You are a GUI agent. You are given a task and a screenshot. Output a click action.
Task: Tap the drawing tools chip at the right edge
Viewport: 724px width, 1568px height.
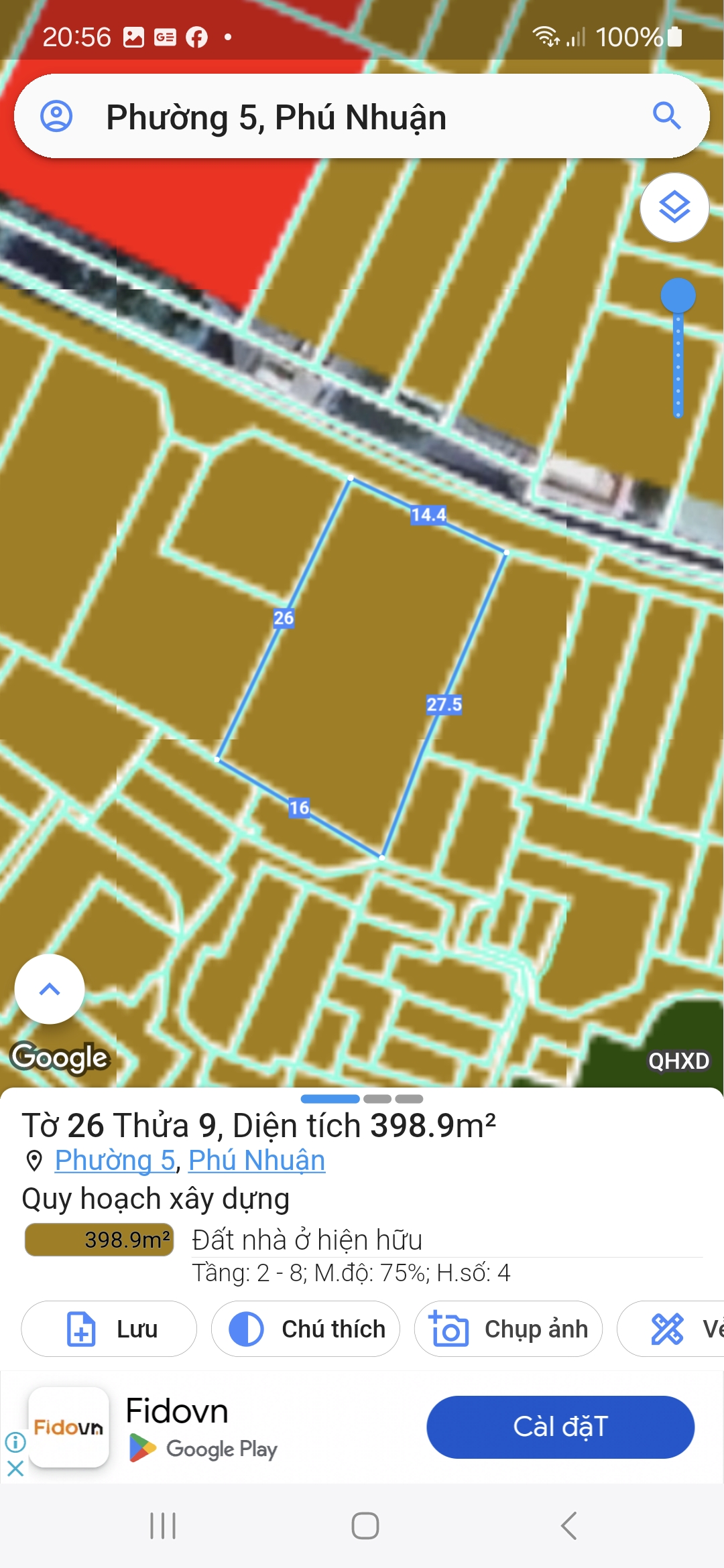pos(671,1329)
